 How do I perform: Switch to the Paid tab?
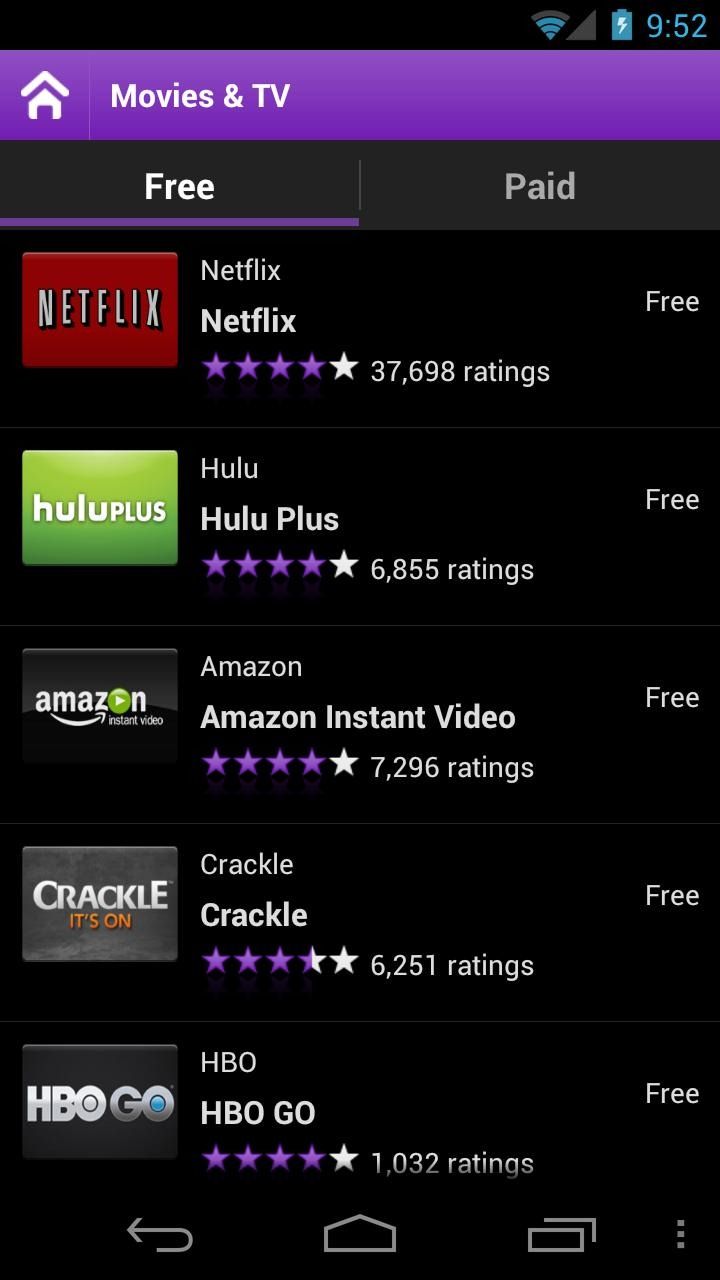pos(540,185)
